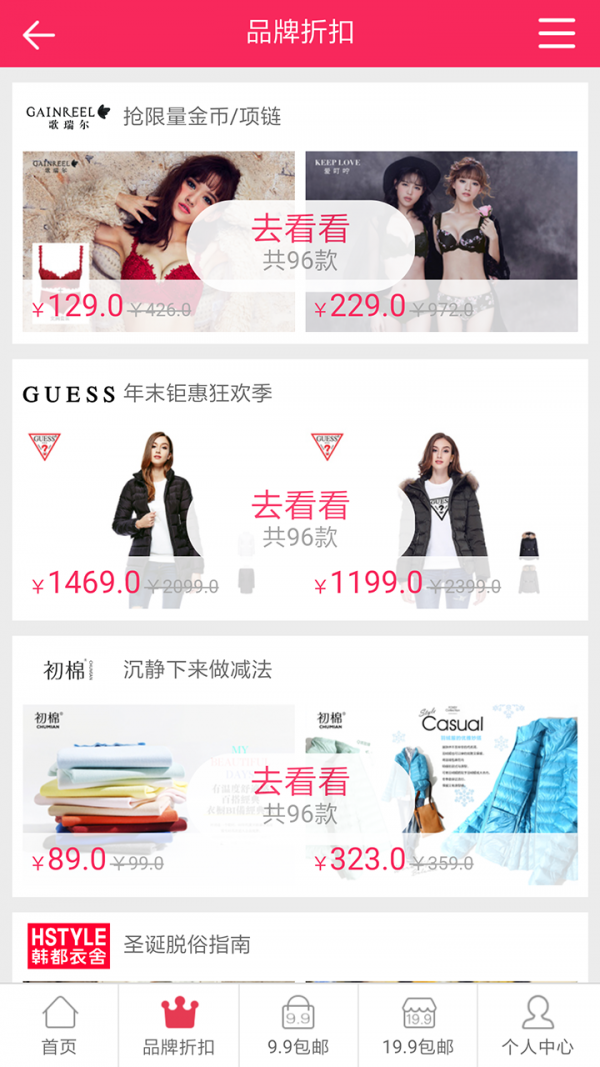Select the 品牌折扣 tab
This screenshot has height=1067, width=600.
(179, 1026)
